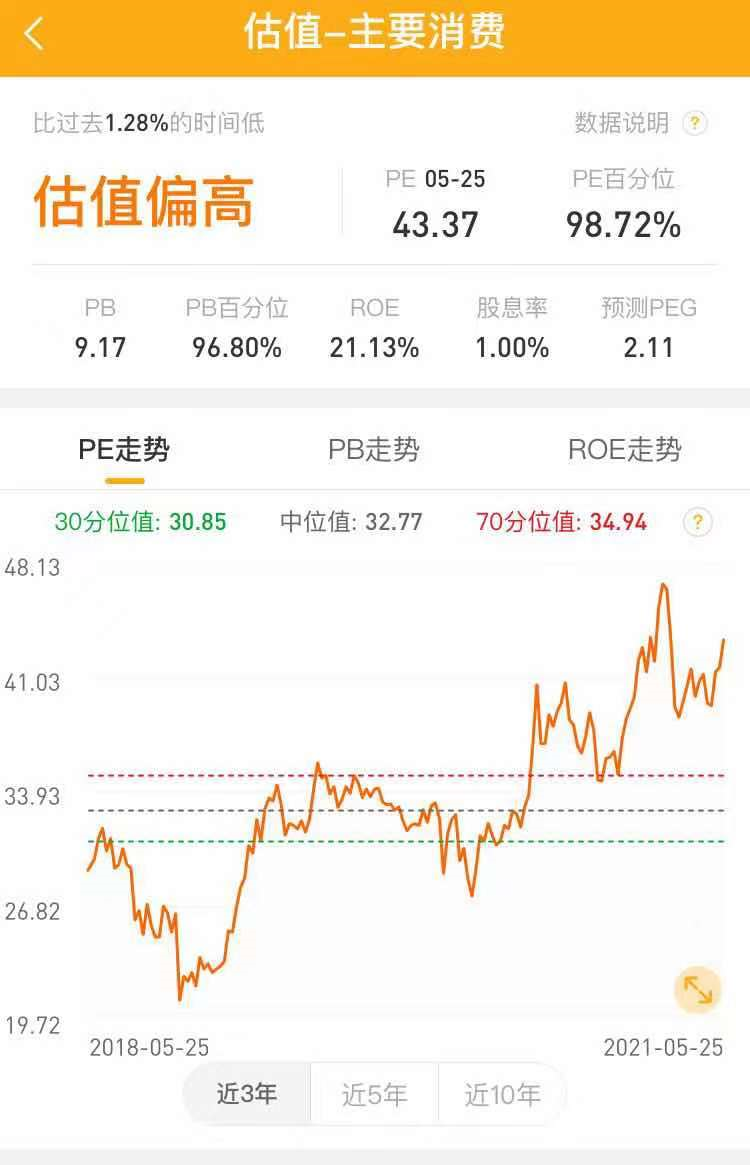Image resolution: width=750 pixels, height=1165 pixels.
Task: Select the 近3年 time range
Action: [247, 1094]
